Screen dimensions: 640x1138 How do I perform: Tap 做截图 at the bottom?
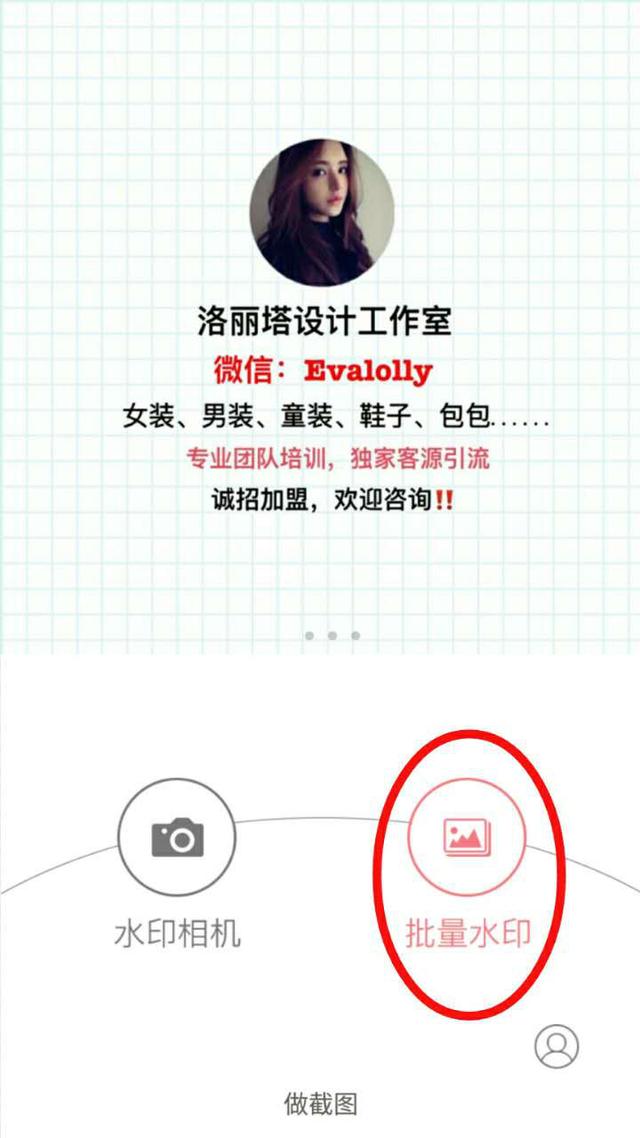320,1104
